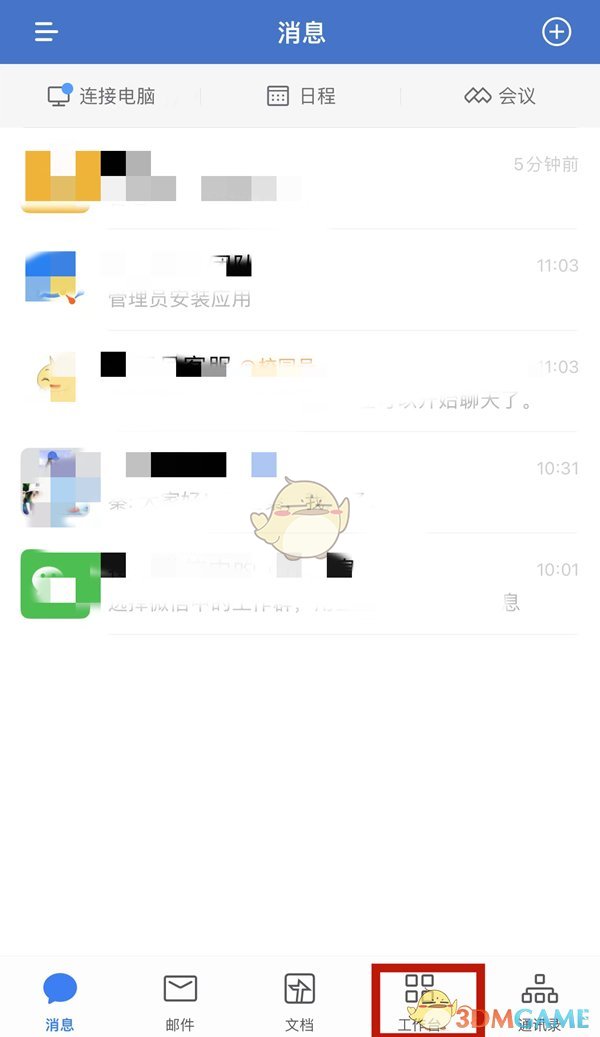Switch to the 邮件 tab
This screenshot has height=1037, width=600.
180,1000
